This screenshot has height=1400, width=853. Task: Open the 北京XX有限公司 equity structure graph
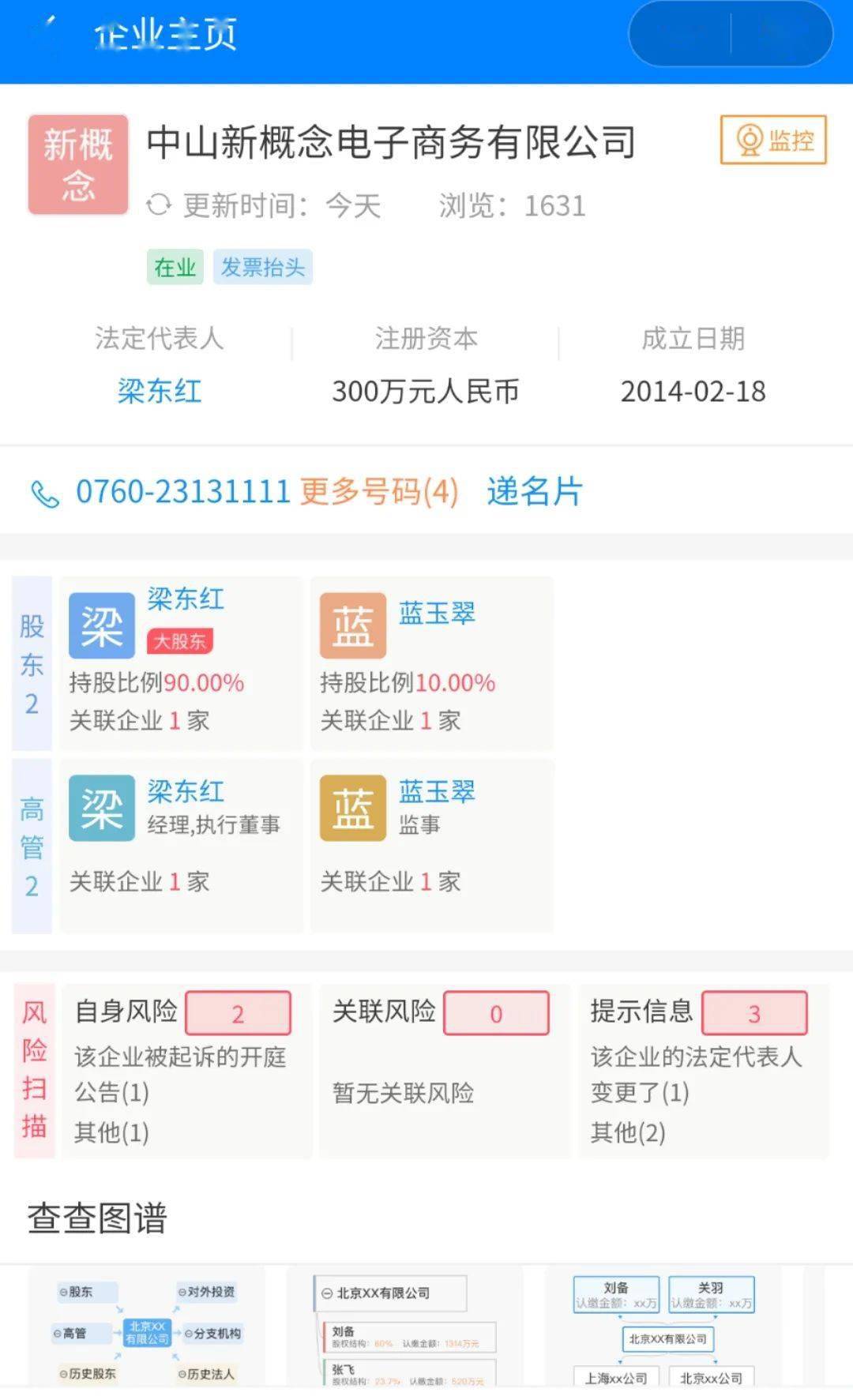pyautogui.click(x=404, y=1331)
